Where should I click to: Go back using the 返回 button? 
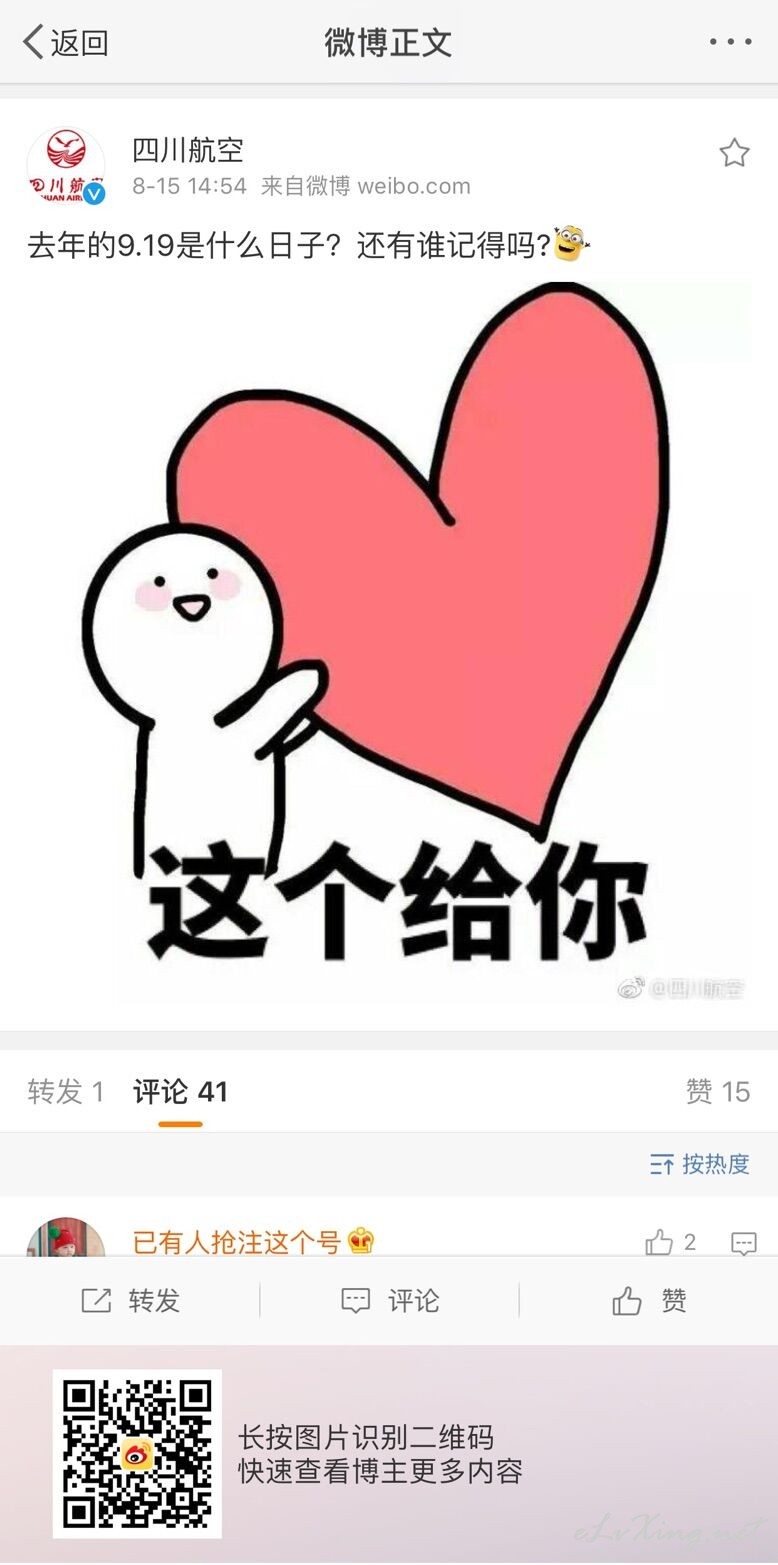[x=65, y=43]
